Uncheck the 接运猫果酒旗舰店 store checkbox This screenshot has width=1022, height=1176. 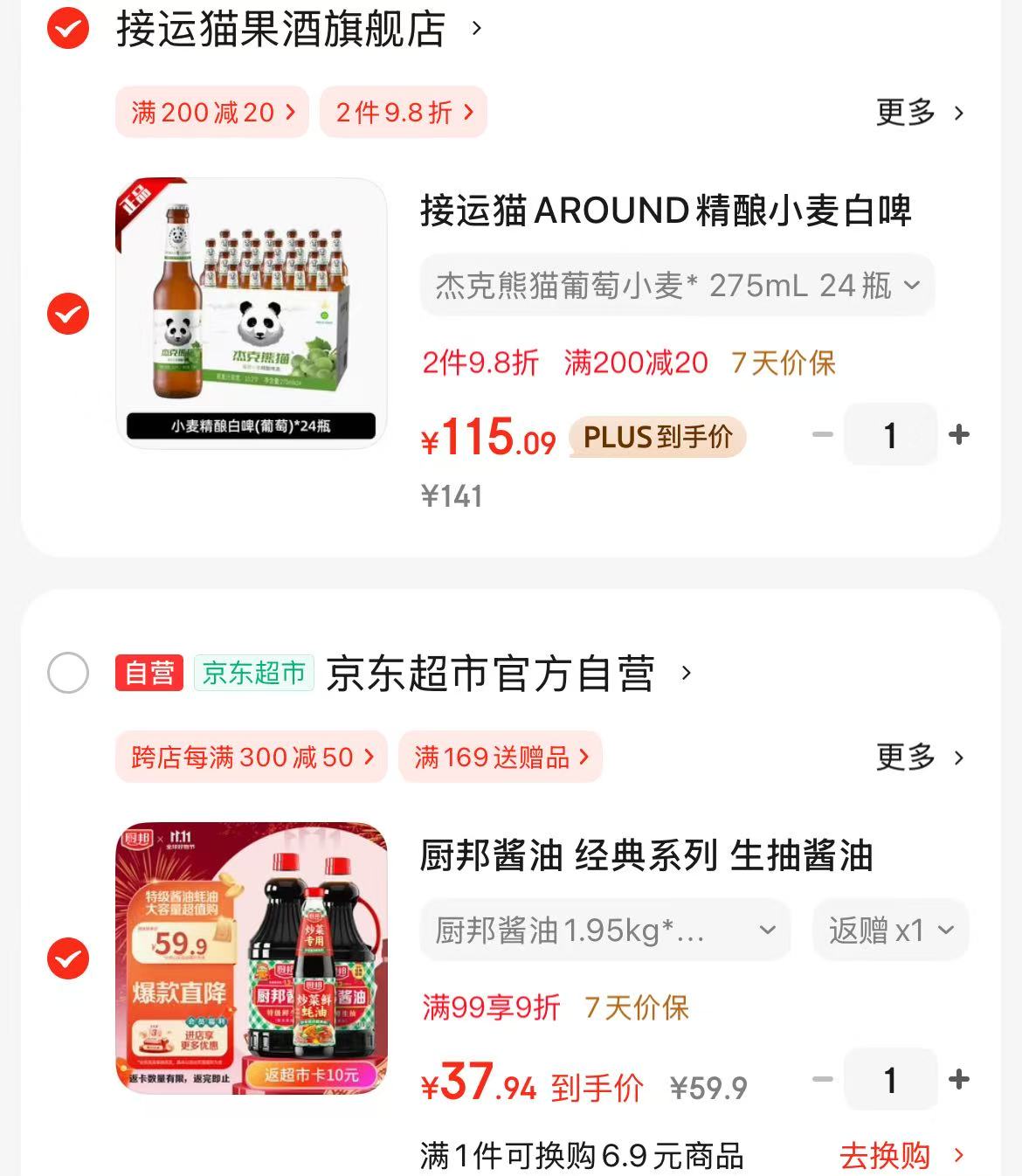point(68,29)
